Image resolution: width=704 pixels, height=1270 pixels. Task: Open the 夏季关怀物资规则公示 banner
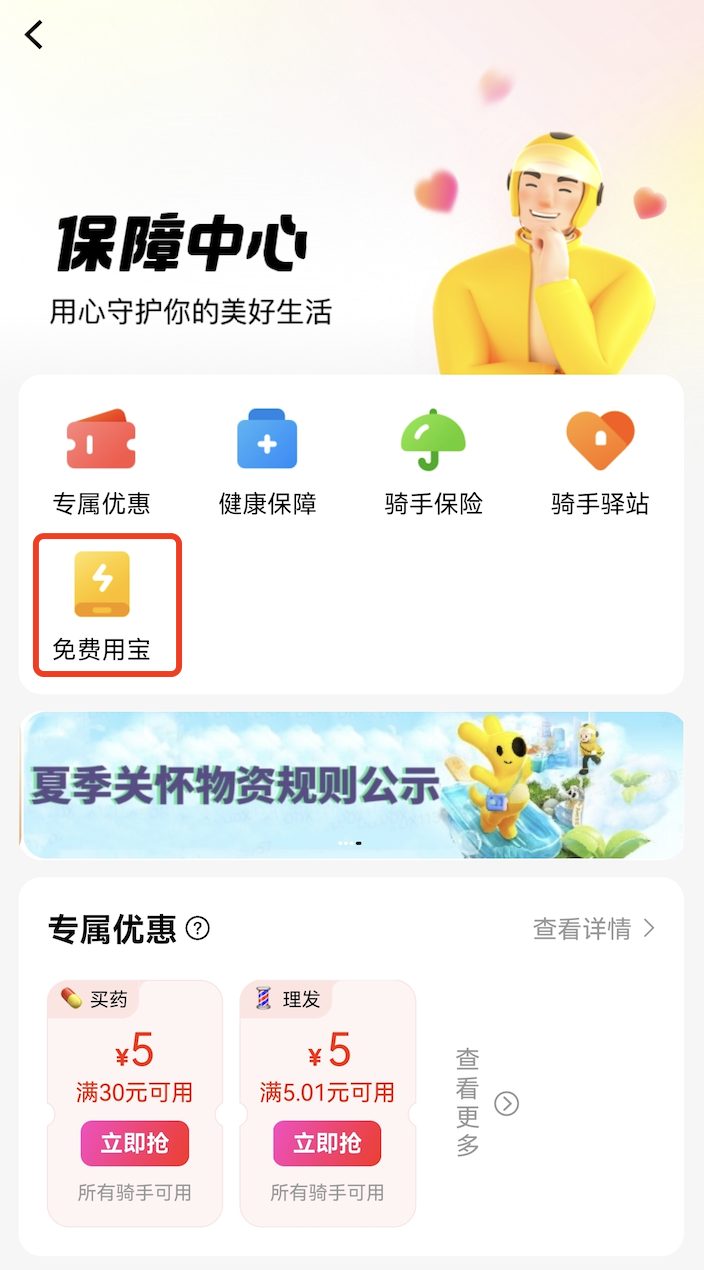point(351,785)
